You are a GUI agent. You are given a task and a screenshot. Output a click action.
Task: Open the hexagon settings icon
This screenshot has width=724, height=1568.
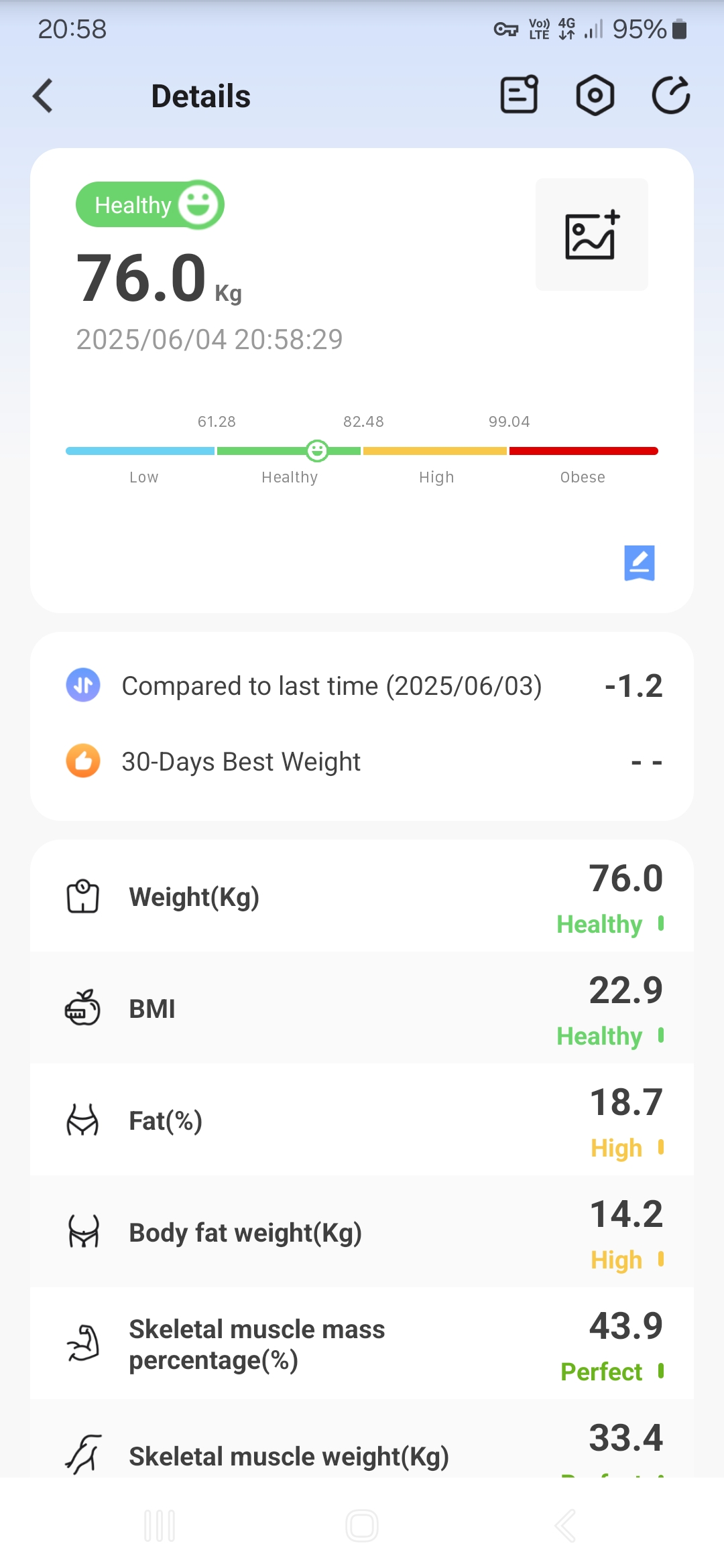[x=595, y=95]
